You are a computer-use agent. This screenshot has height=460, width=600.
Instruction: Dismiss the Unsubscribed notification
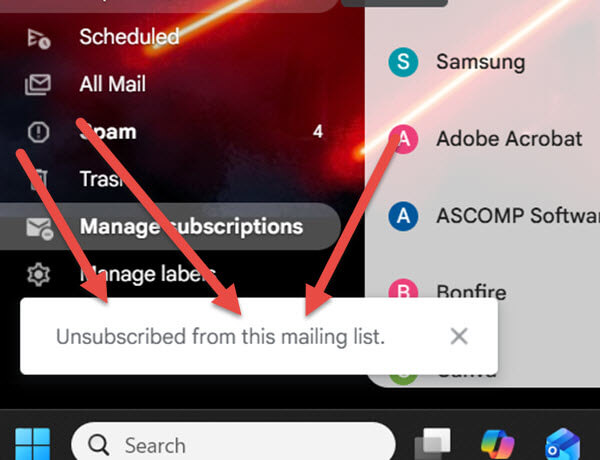point(459,336)
